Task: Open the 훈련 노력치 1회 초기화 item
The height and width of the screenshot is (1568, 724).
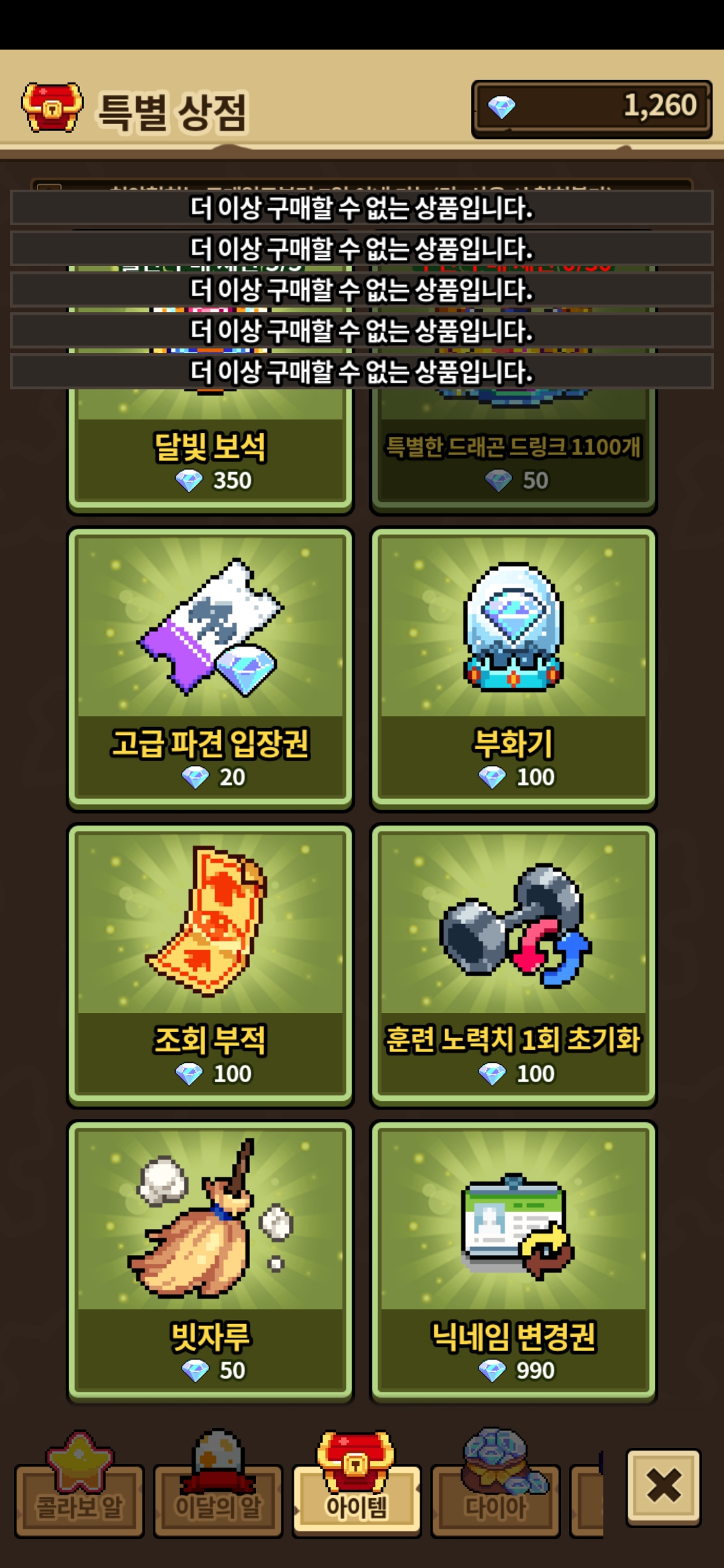Action: point(514,965)
